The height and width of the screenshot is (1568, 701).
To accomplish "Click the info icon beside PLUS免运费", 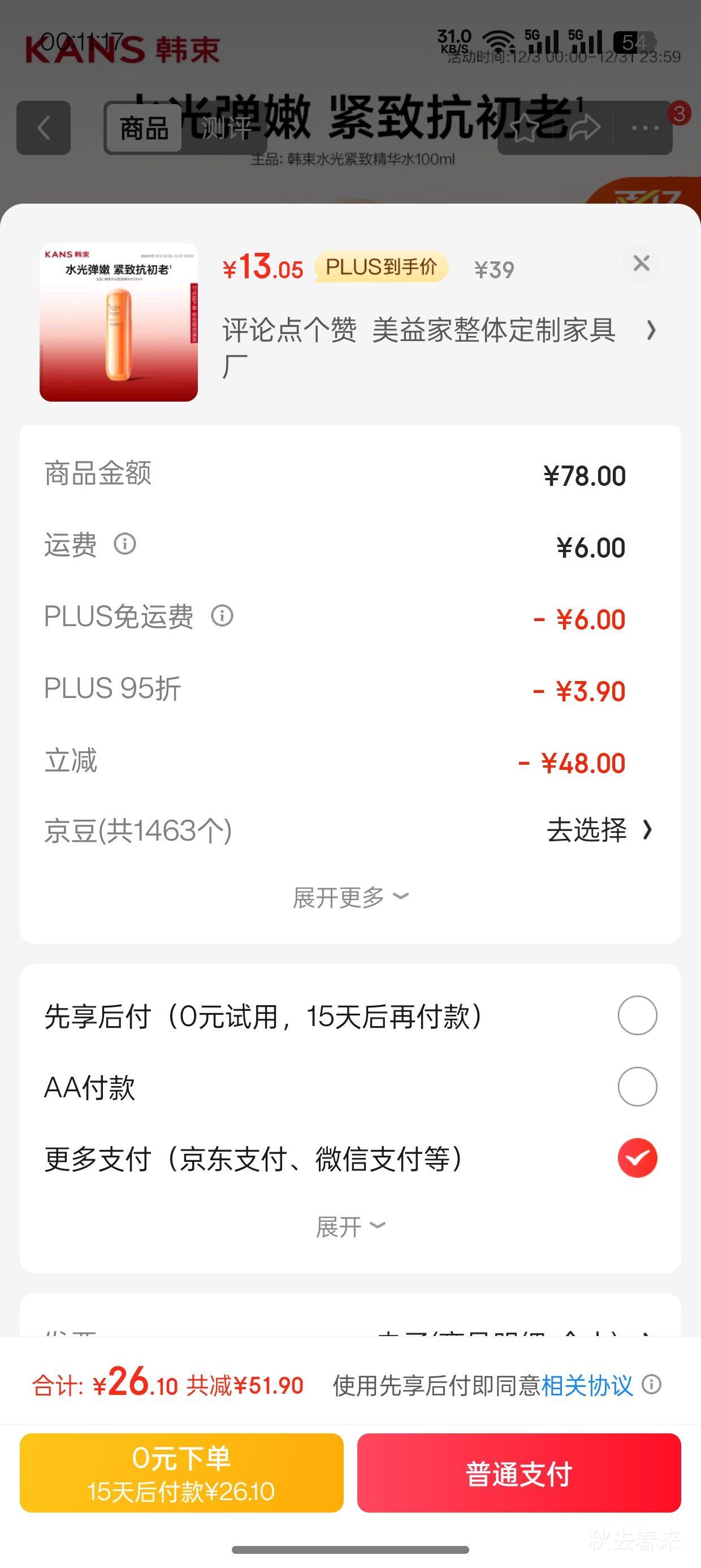I will point(223,617).
